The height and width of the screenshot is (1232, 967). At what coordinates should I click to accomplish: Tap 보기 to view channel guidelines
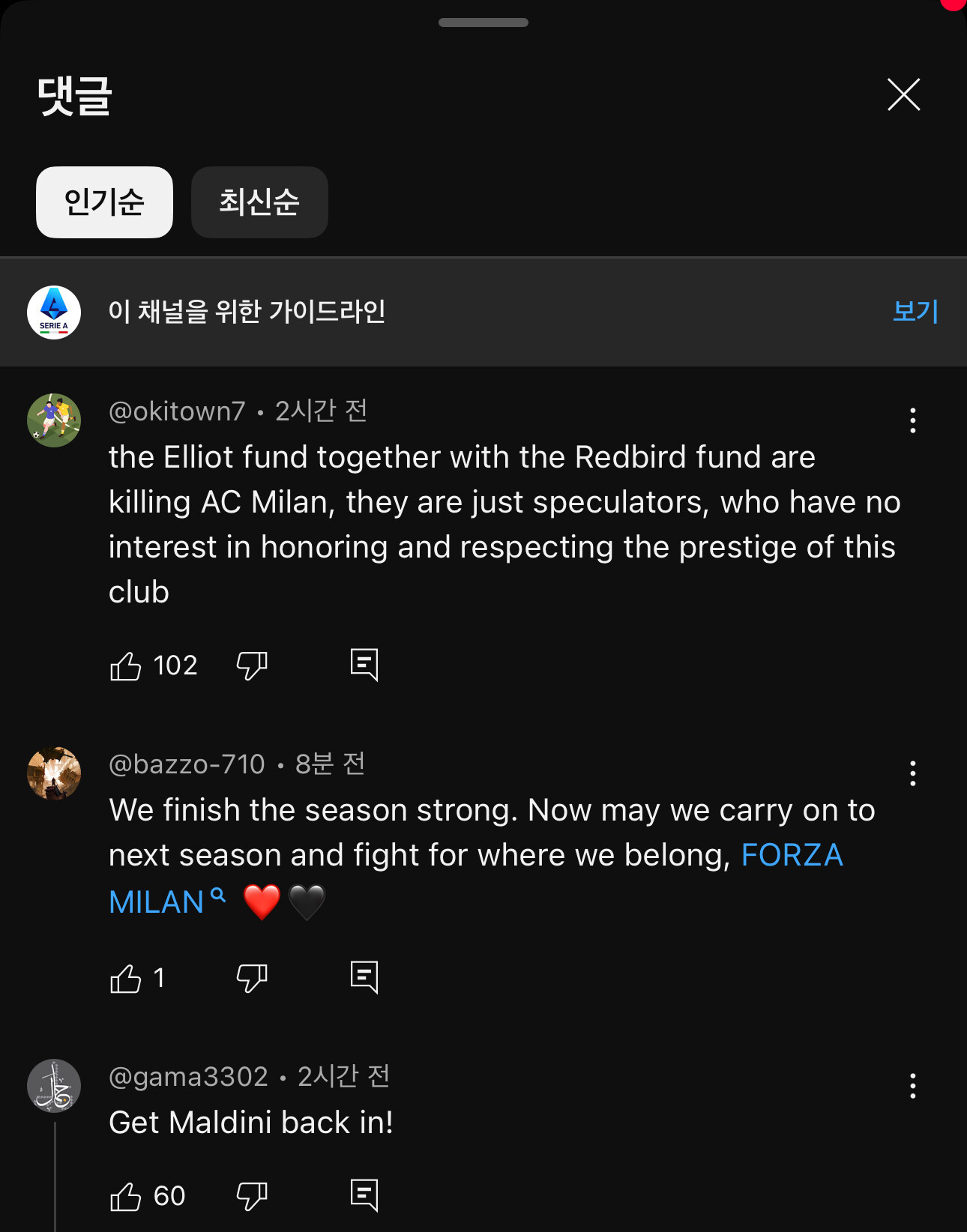point(915,312)
